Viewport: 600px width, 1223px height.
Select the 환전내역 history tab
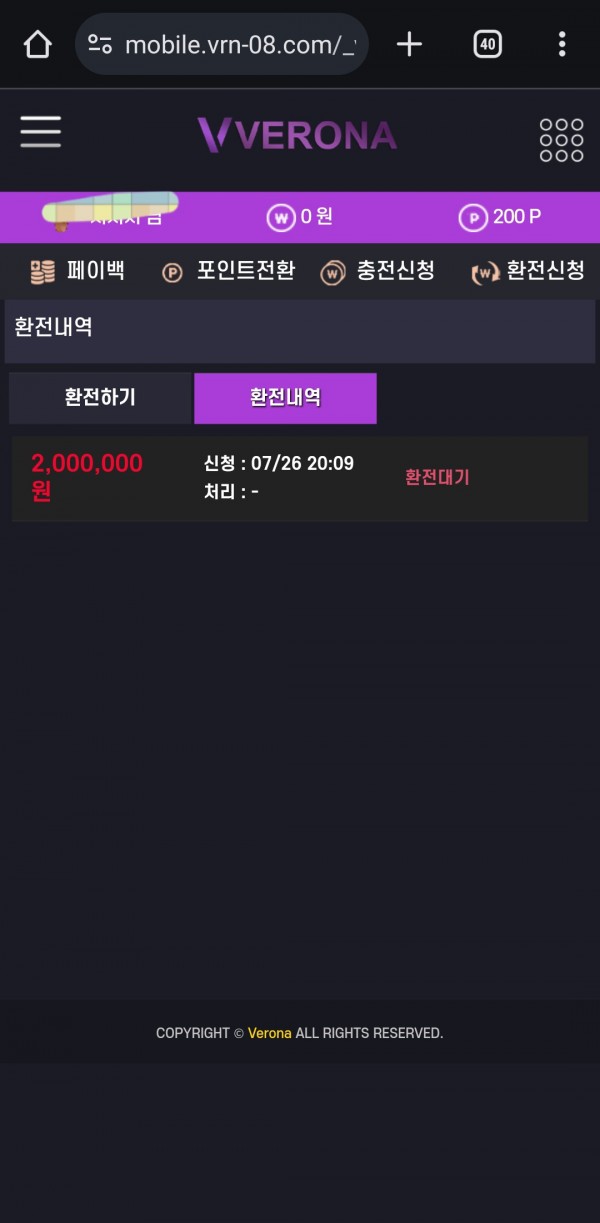(285, 398)
